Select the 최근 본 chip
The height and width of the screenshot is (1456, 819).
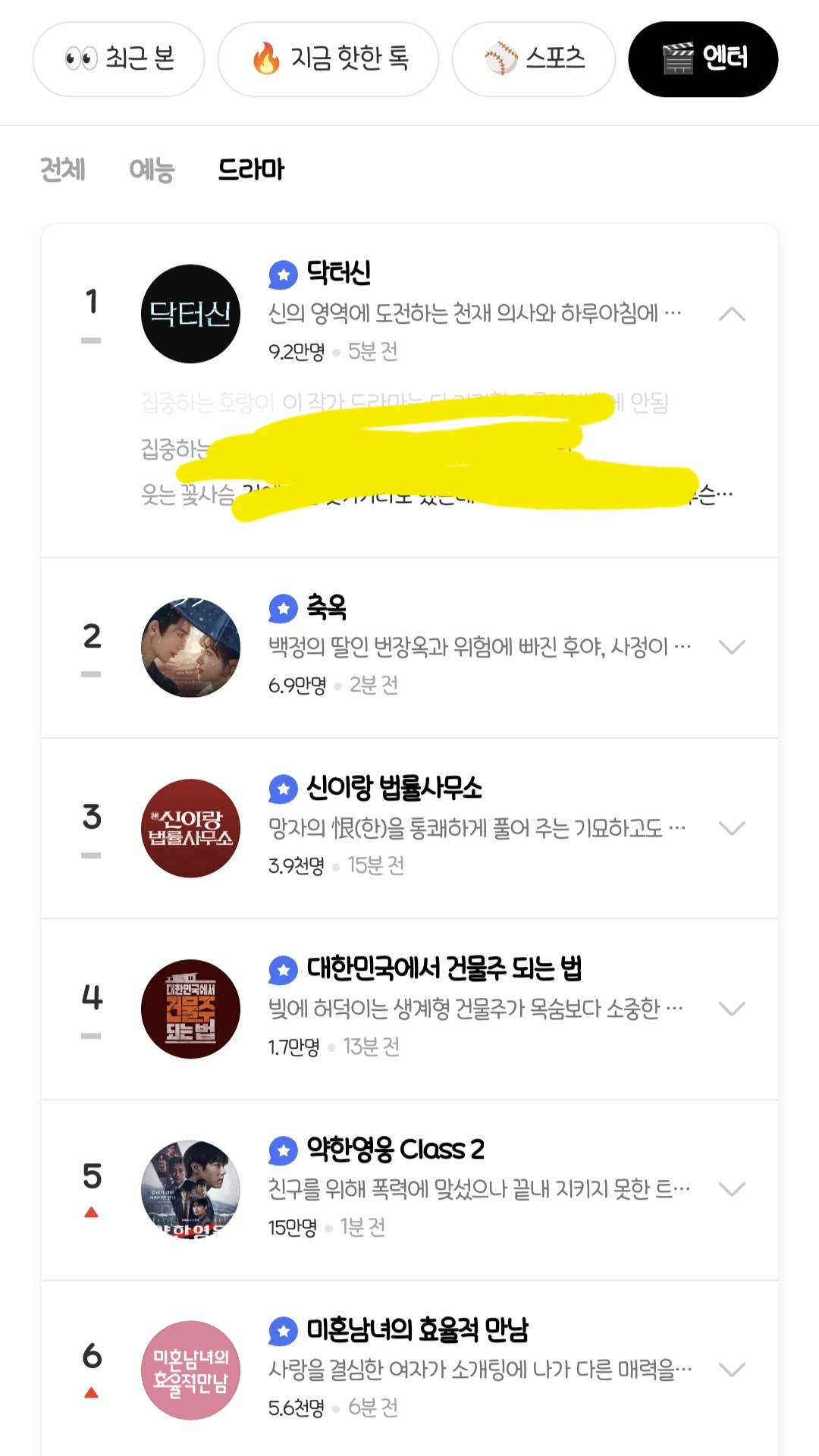coord(118,59)
